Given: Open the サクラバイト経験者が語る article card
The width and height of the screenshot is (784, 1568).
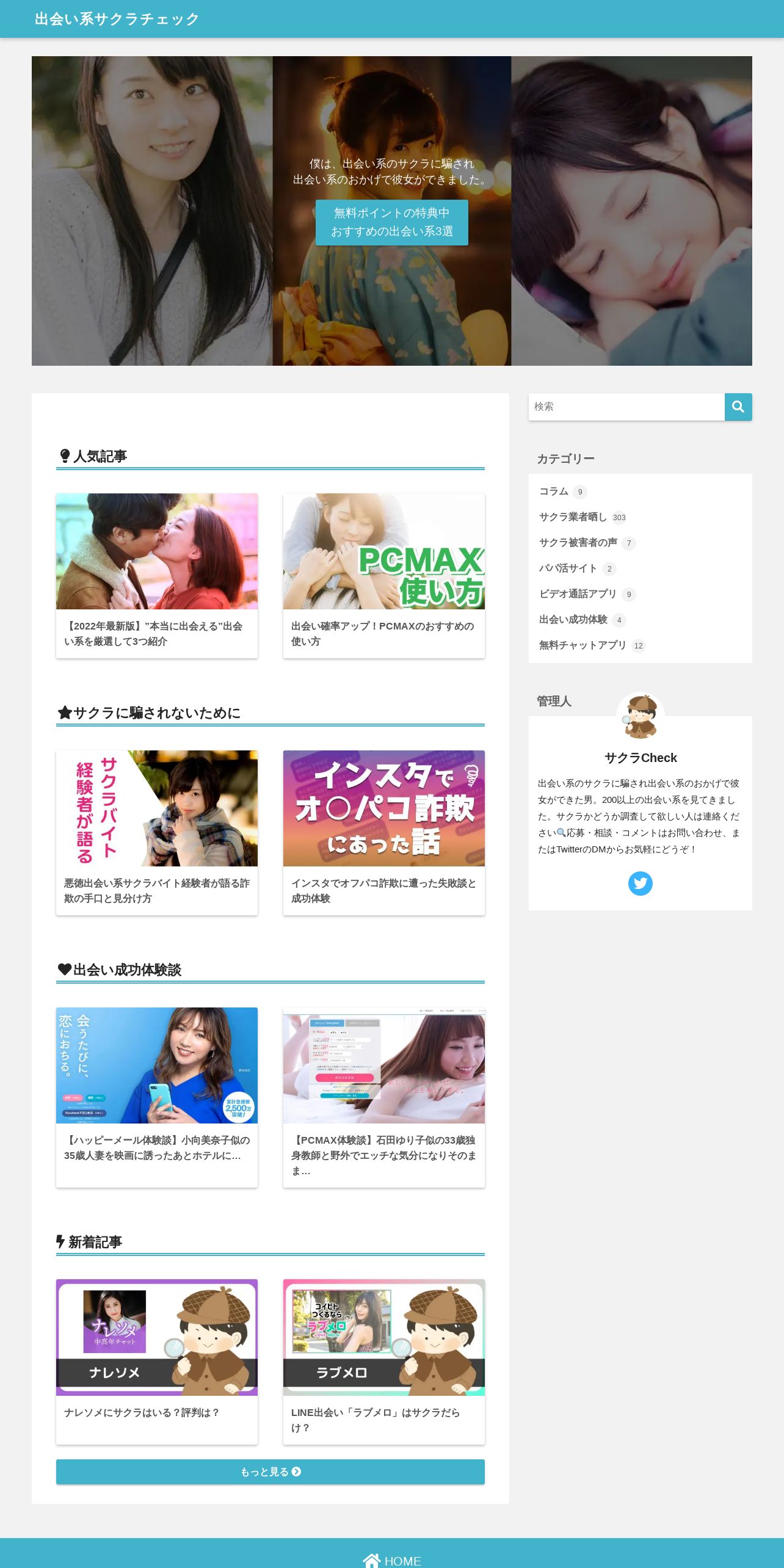Looking at the screenshot, I should 157,833.
